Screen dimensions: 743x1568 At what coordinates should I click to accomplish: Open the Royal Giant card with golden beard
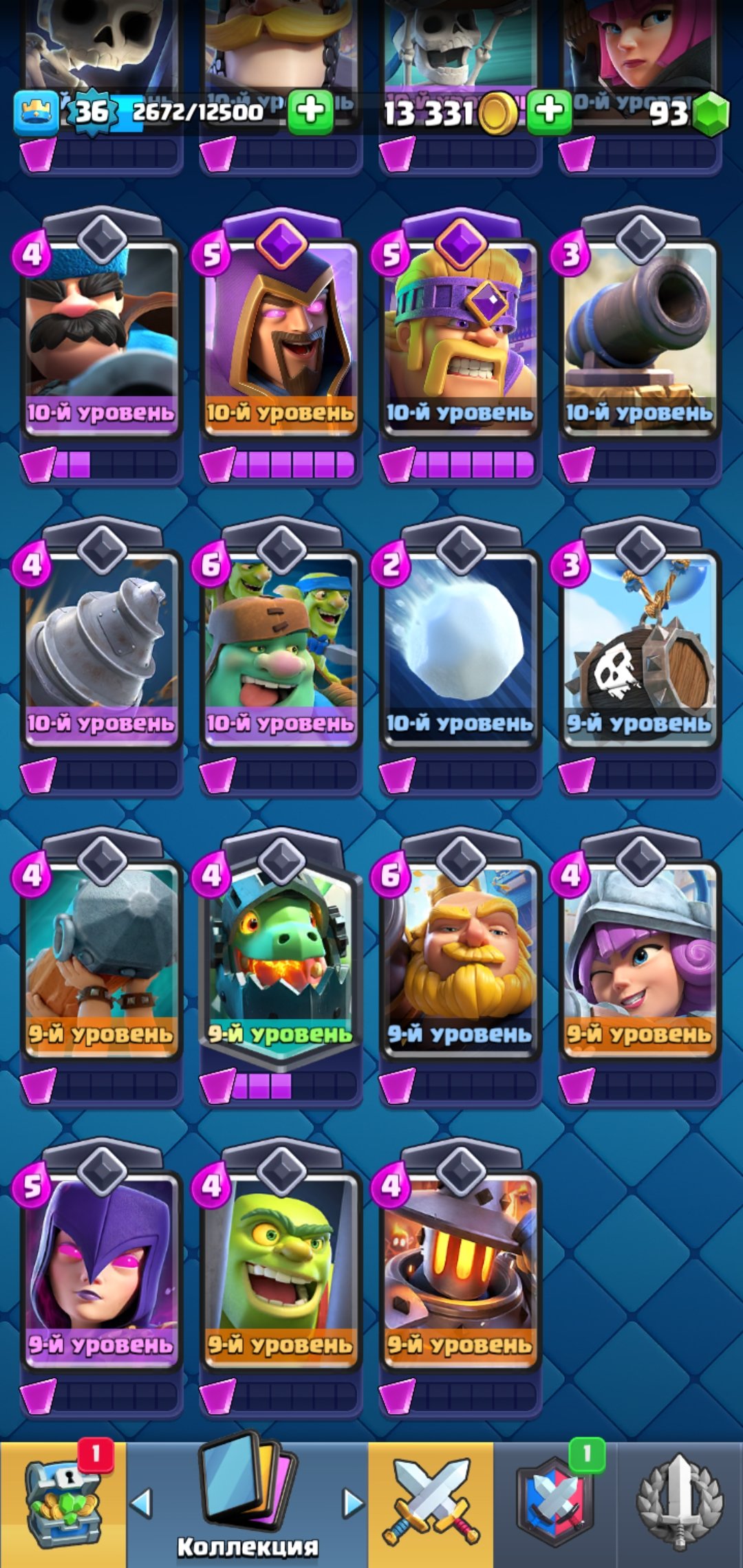(460, 956)
